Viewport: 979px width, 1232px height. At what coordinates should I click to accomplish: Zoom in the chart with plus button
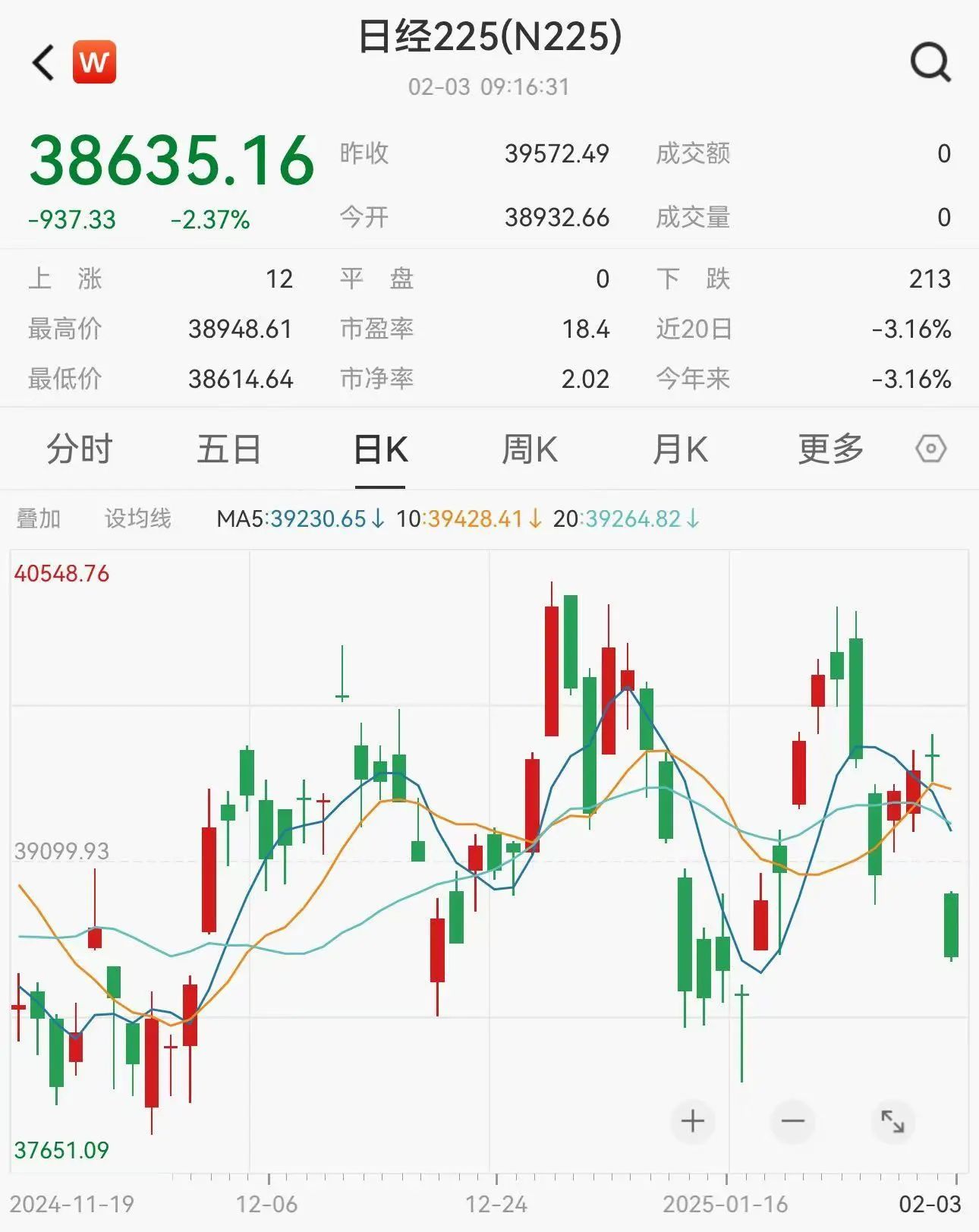pos(693,1121)
